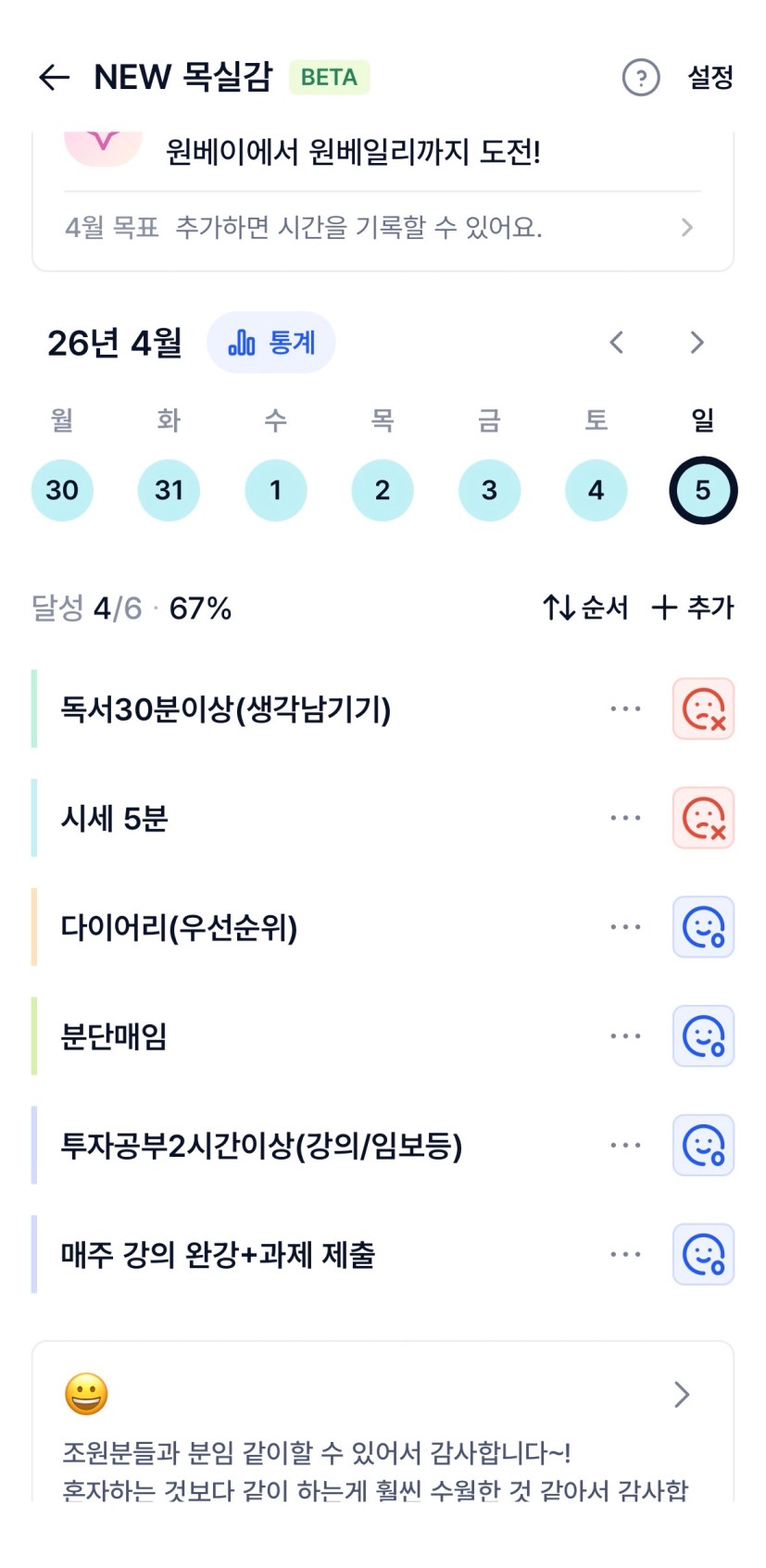Open options for 매주 강의 완강+과제 제출
Viewport: 766px width, 1568px height.
point(625,1255)
